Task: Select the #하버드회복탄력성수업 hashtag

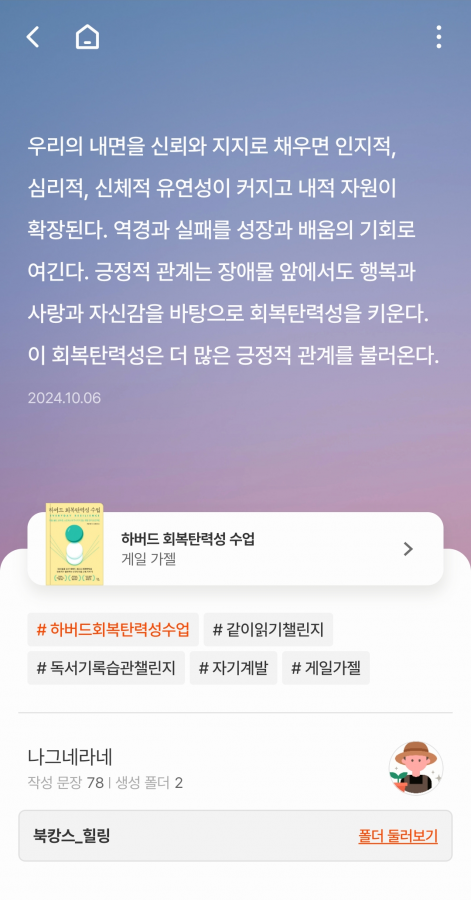Action: click(113, 630)
